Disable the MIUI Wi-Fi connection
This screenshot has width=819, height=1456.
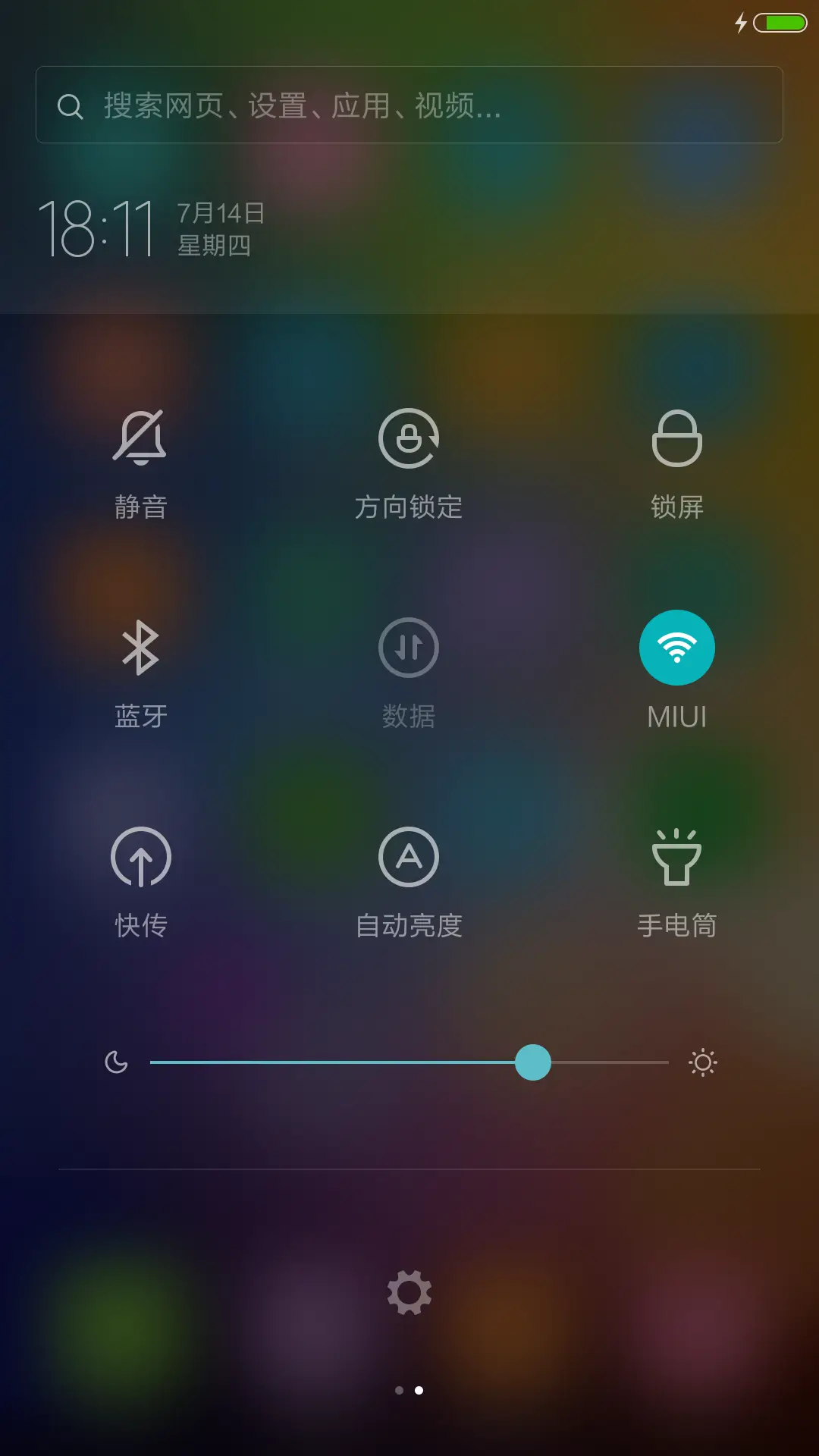677,647
